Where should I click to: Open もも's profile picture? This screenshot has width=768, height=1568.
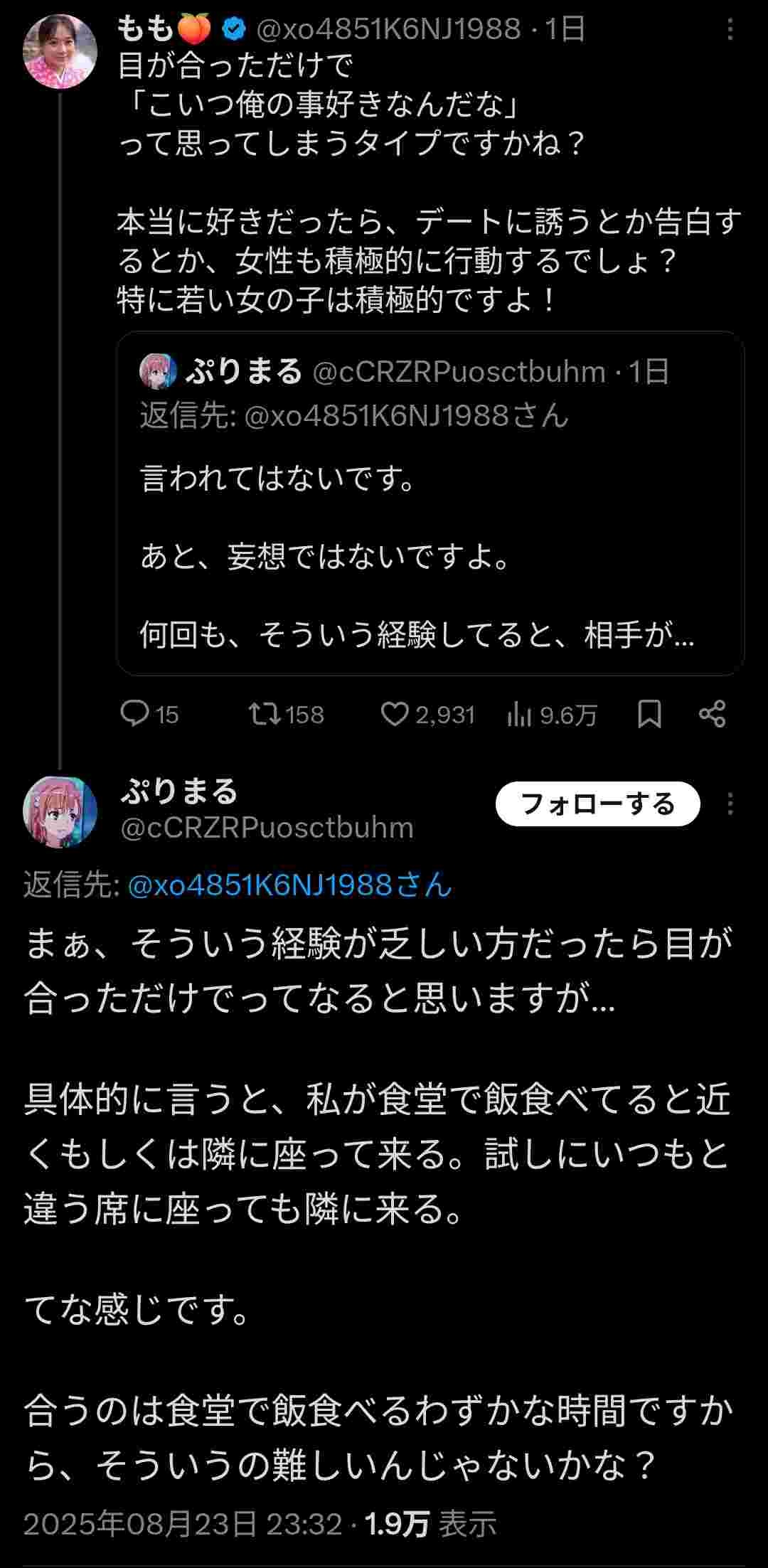coord(60,51)
